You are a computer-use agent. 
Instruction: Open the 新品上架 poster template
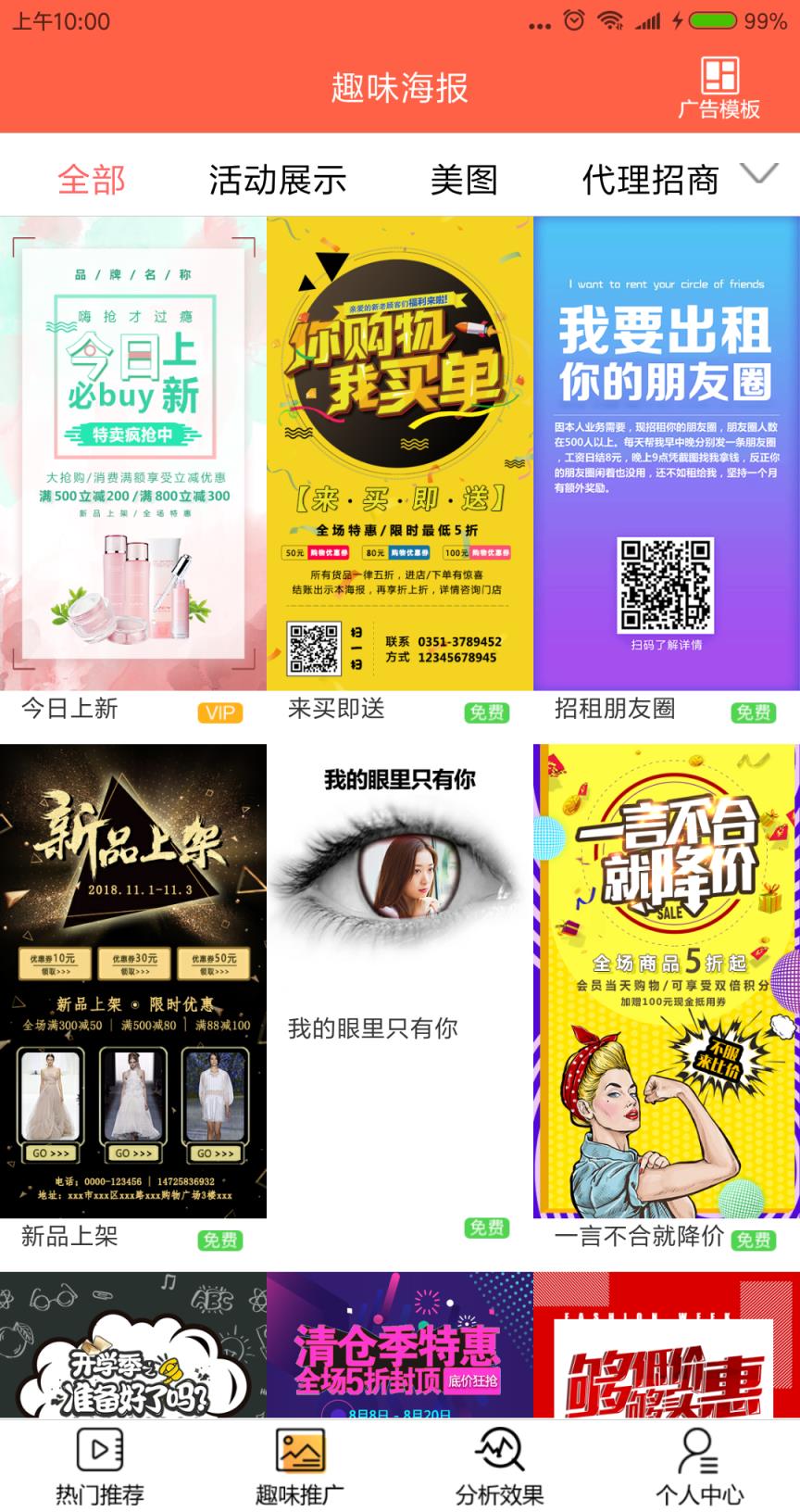tap(132, 980)
